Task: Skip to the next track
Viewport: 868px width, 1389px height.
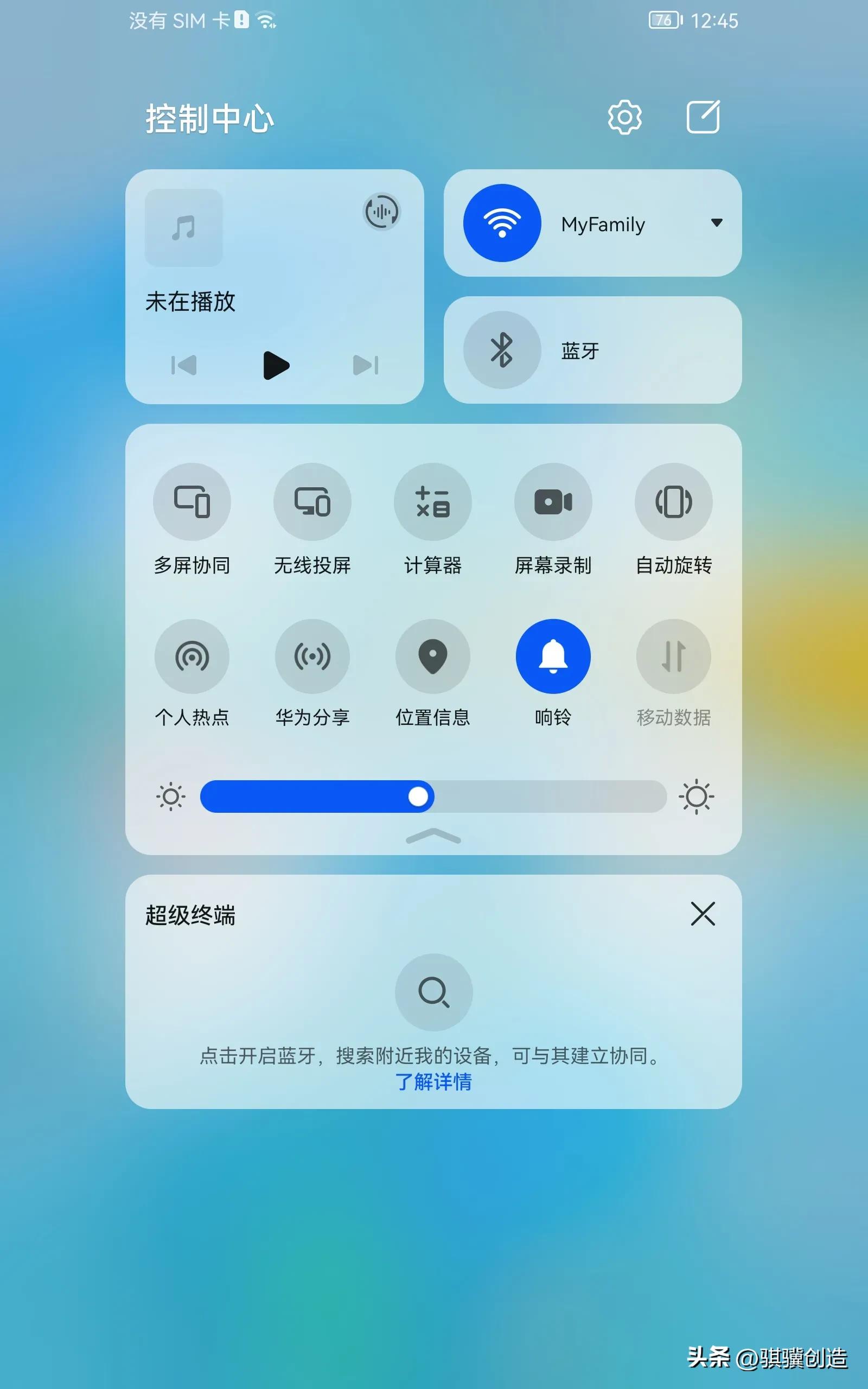Action: click(x=366, y=365)
